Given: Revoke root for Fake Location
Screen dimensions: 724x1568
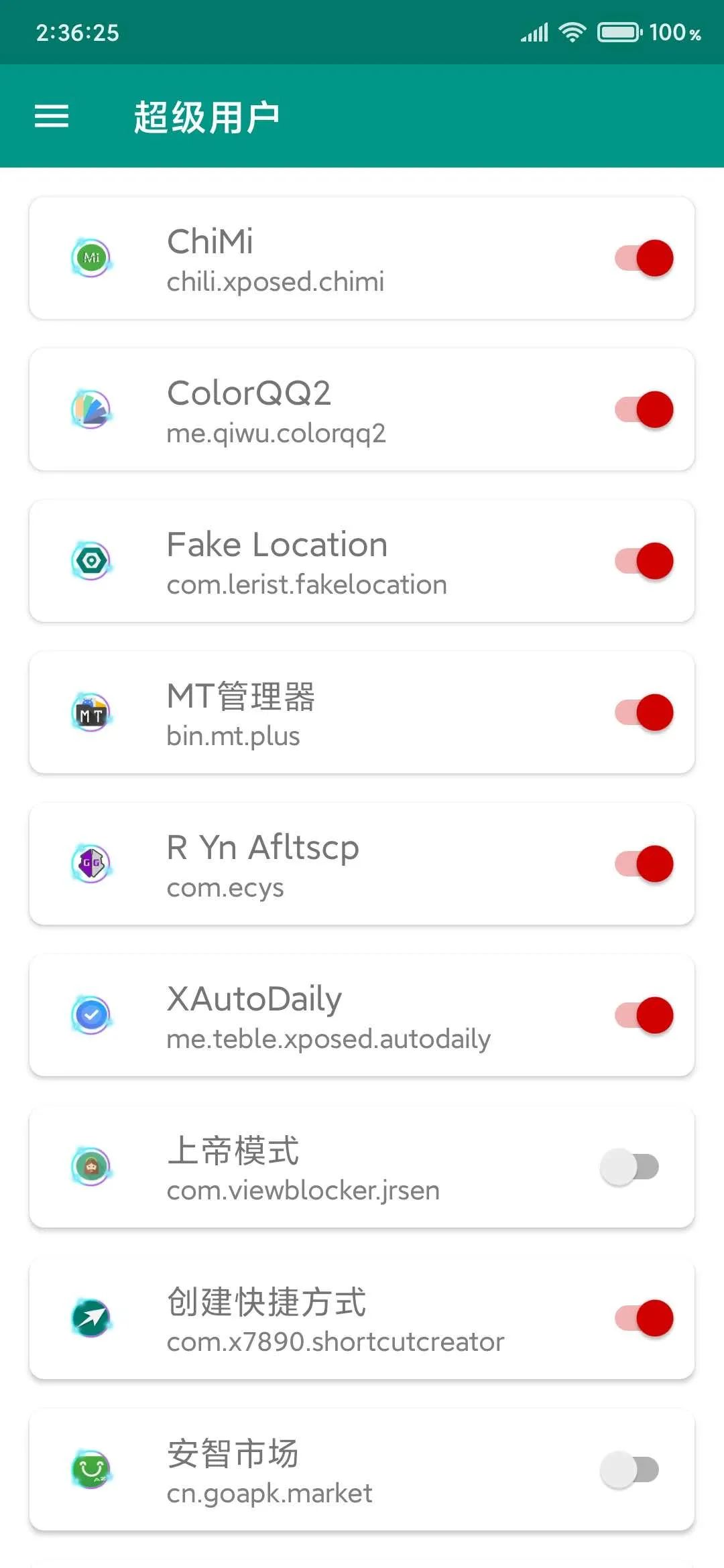Looking at the screenshot, I should click(x=644, y=561).
